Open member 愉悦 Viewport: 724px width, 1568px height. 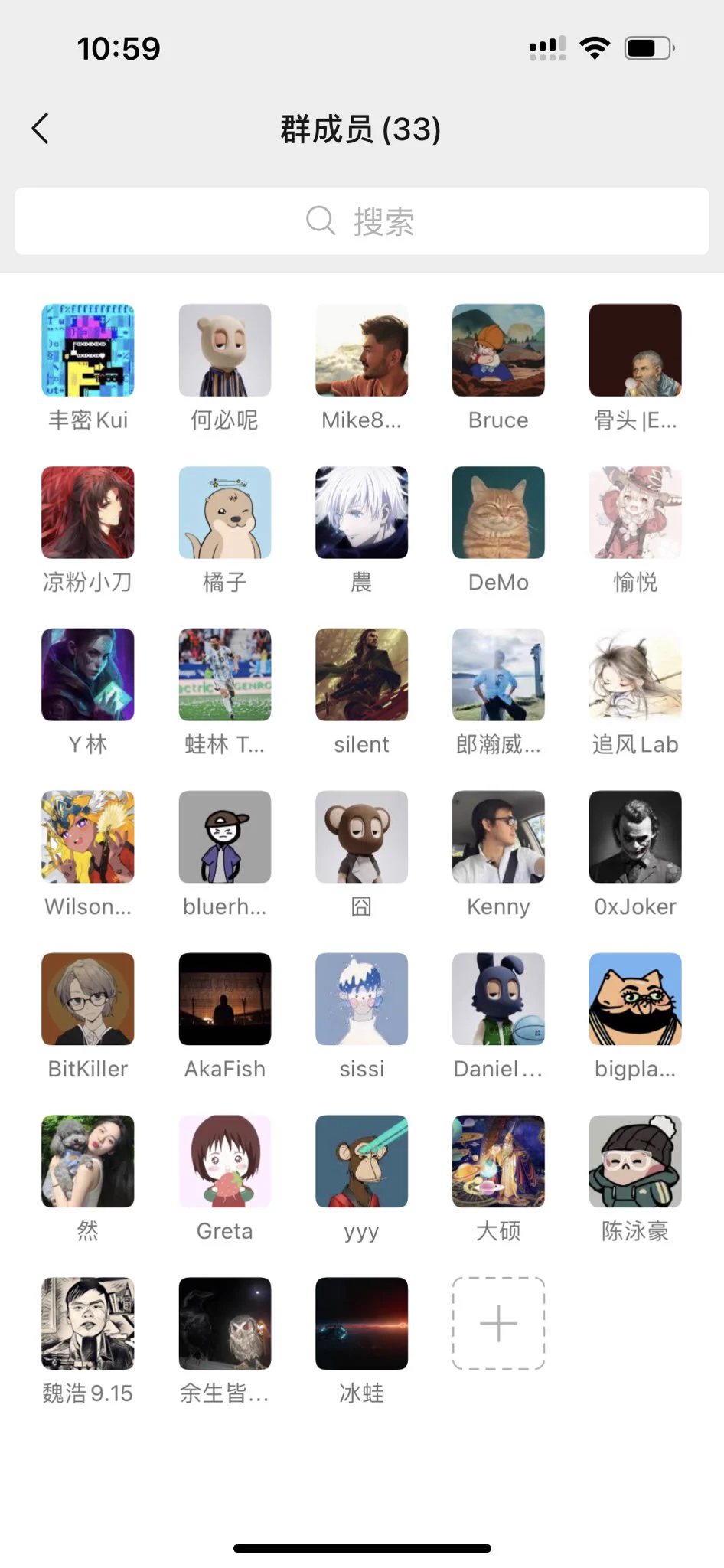tap(635, 513)
